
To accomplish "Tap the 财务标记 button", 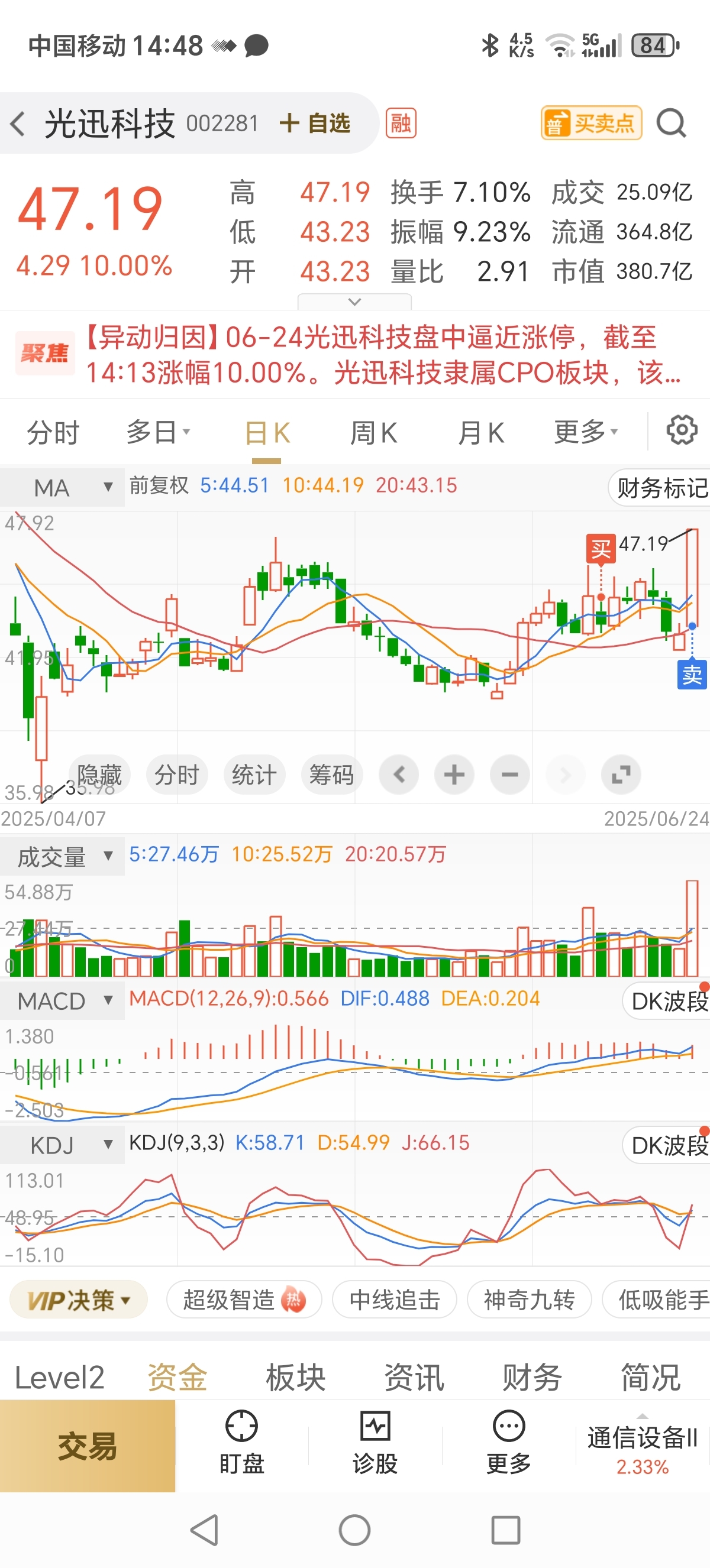I will pos(661,488).
